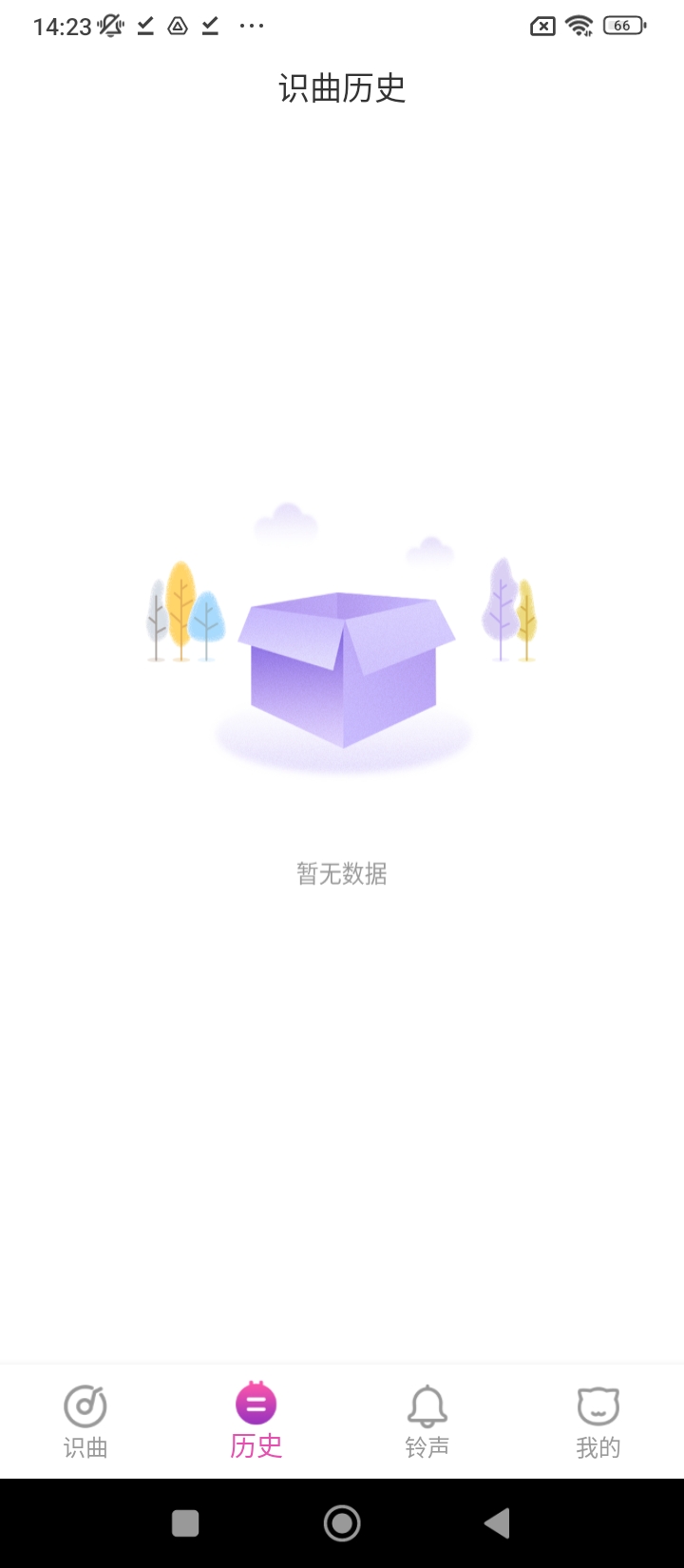Screen dimensions: 684x1568
Task: Switch to the 识曲 tab
Action: click(x=85, y=1422)
